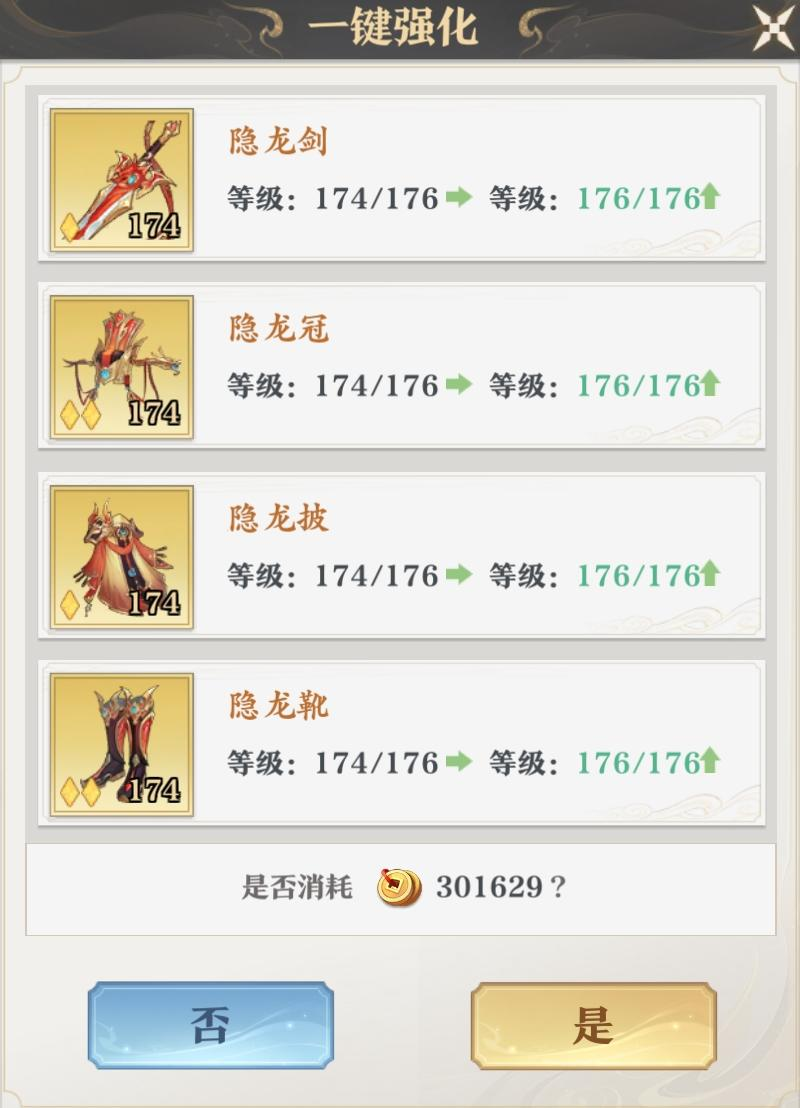The image size is (800, 1108).
Task: Close the 一键强化 dialog
Action: tap(772, 28)
